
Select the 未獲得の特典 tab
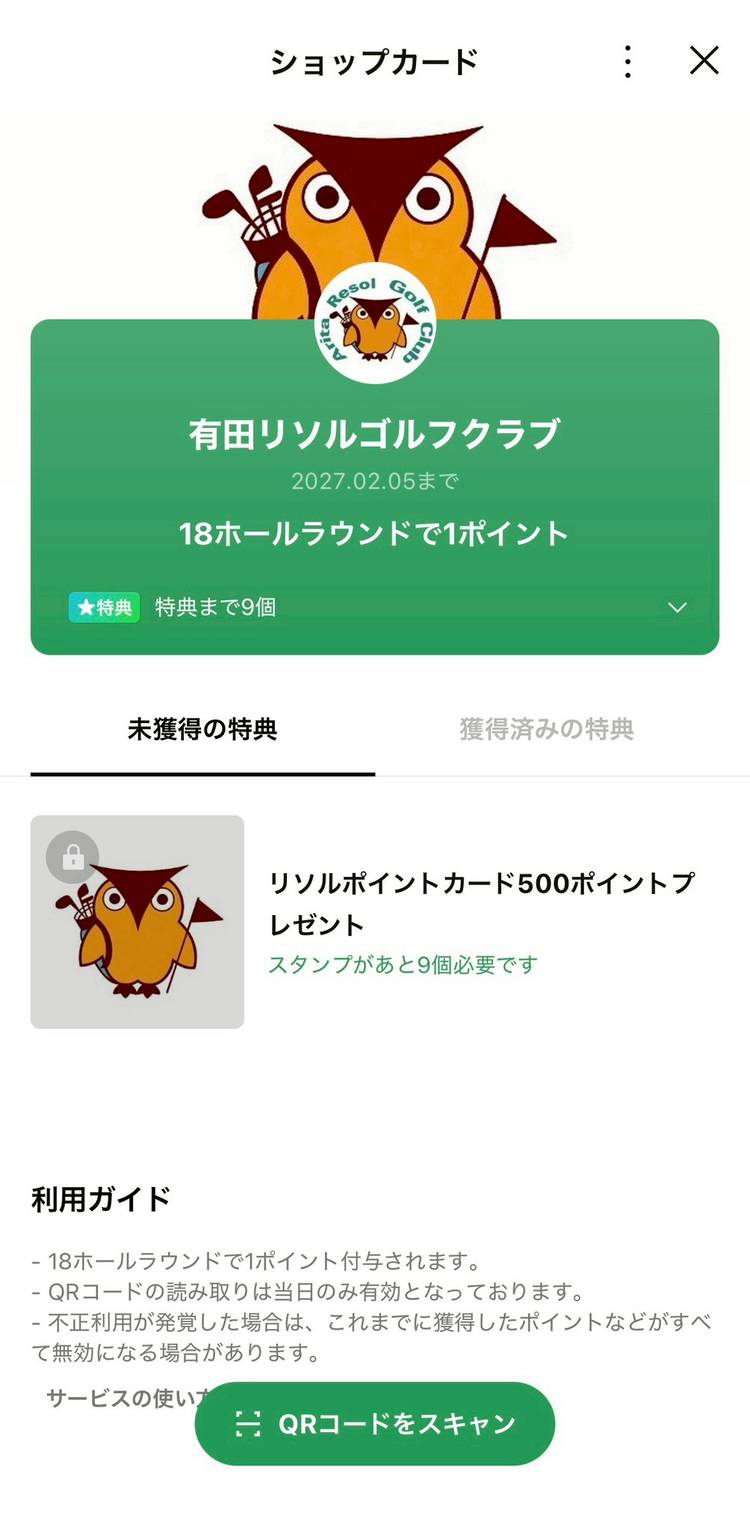coord(202,729)
